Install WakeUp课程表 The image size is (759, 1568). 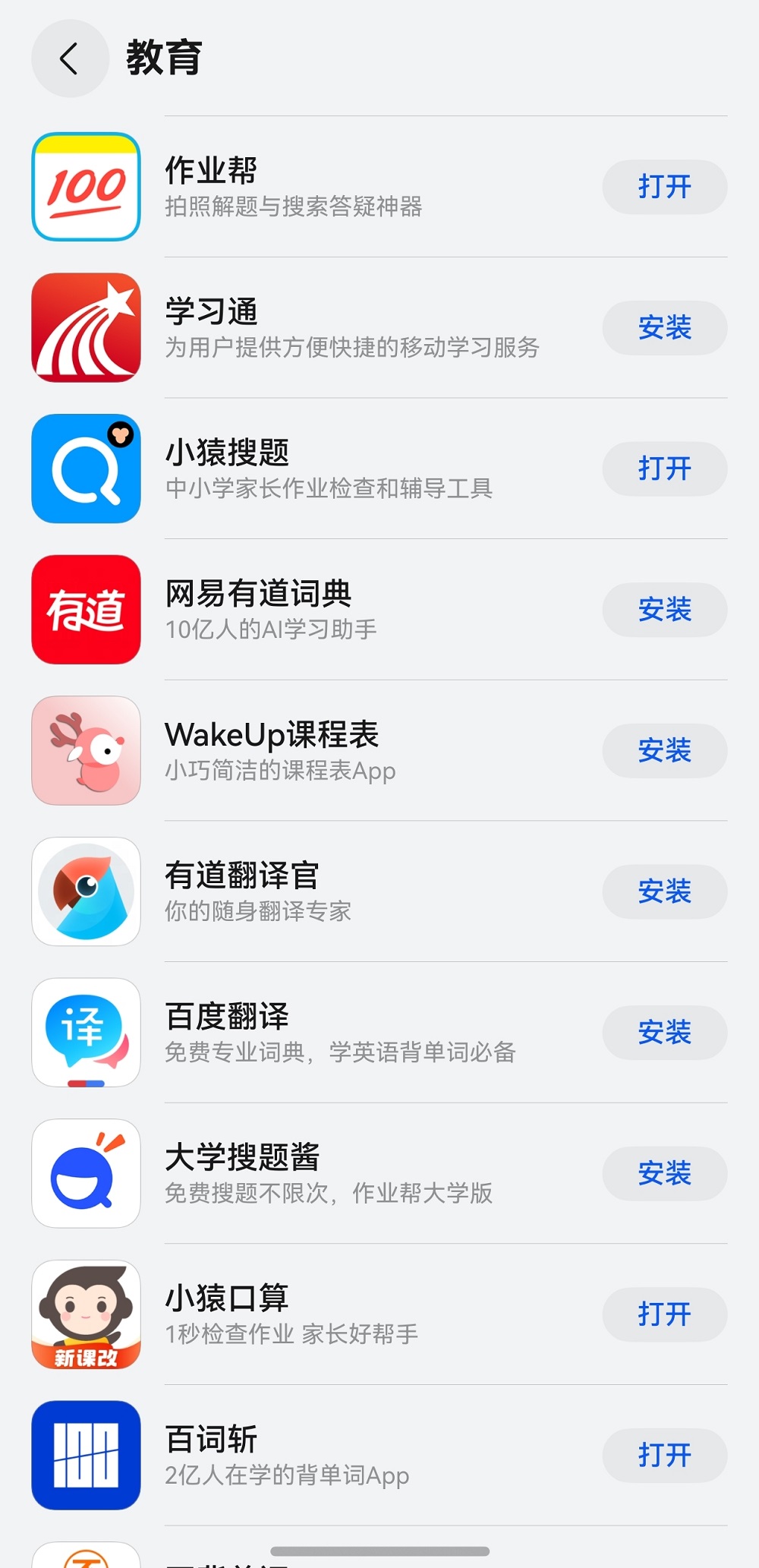pyautogui.click(x=664, y=751)
